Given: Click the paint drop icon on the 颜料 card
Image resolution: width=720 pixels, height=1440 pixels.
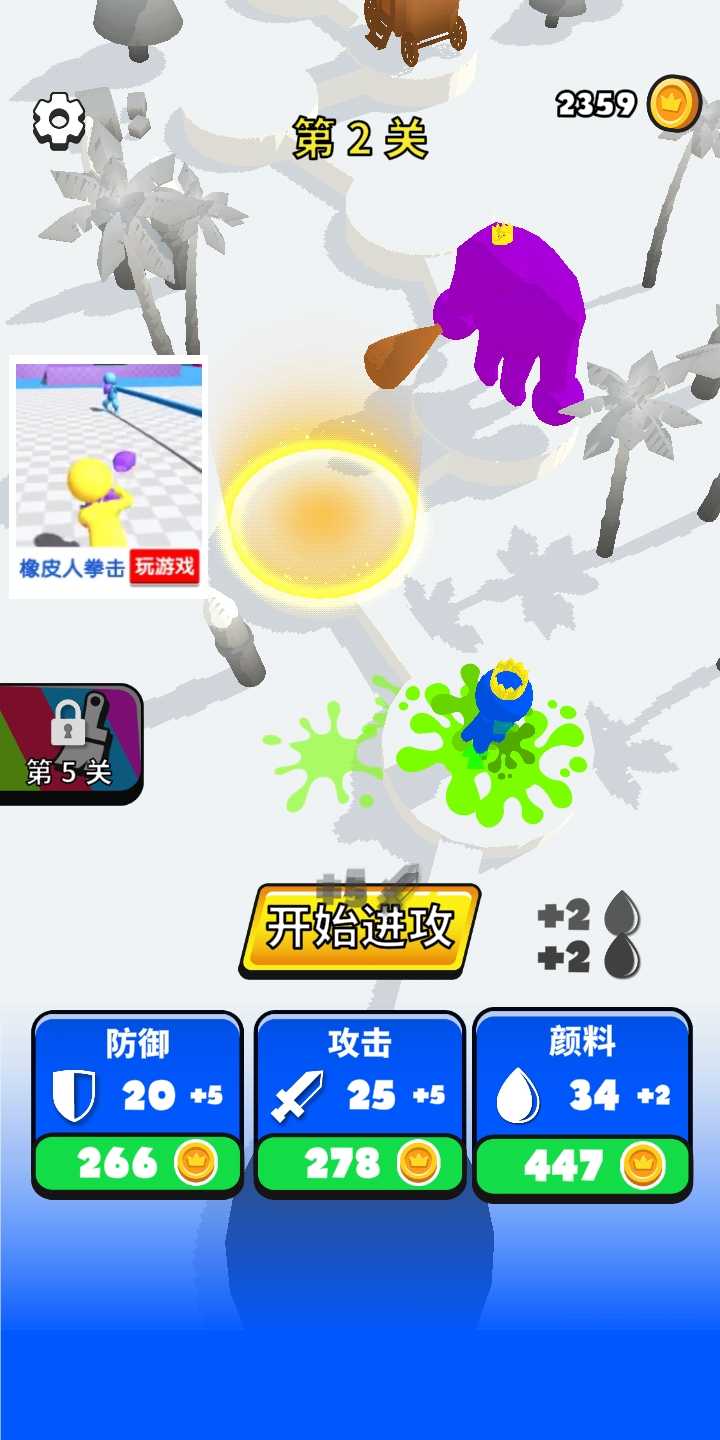Looking at the screenshot, I should coord(516,1093).
